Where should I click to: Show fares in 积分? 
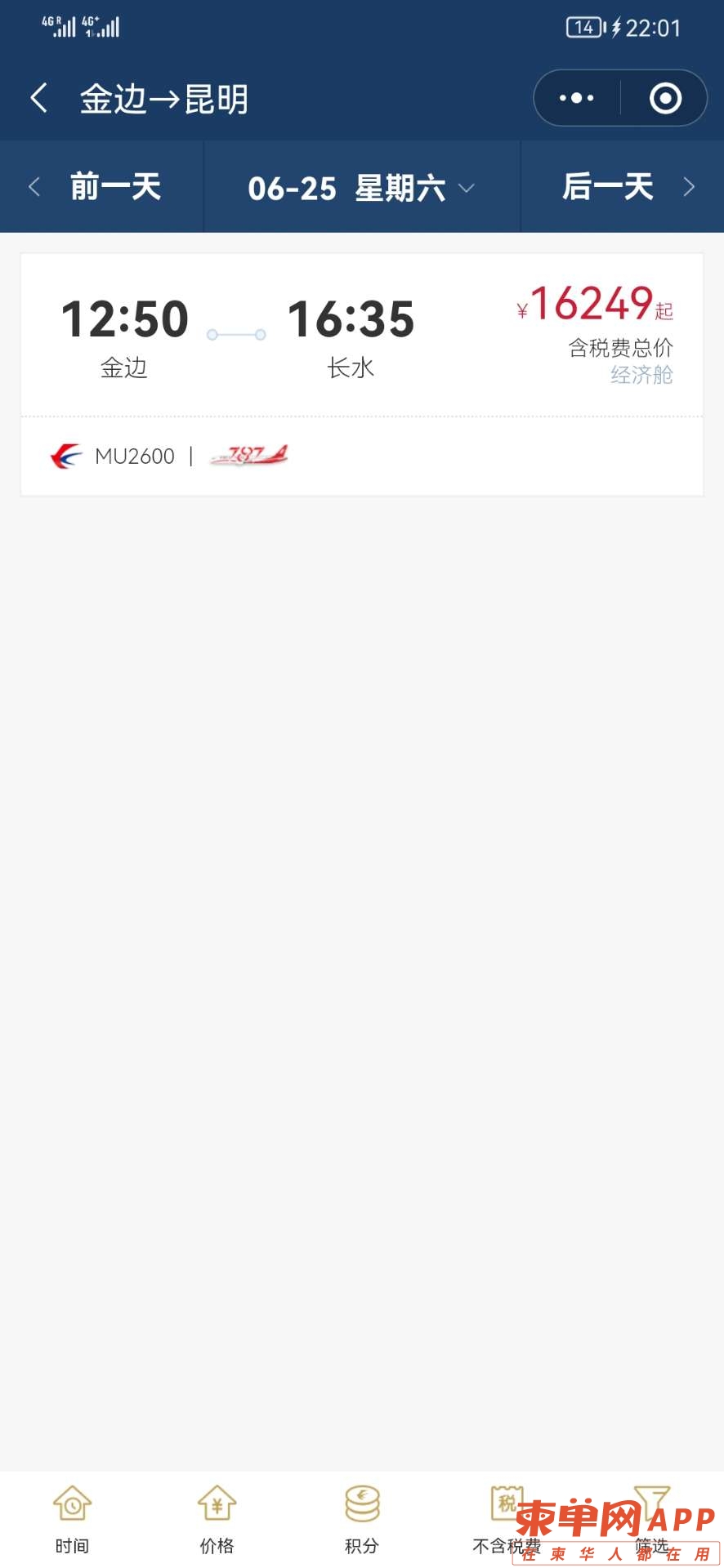[361, 1519]
